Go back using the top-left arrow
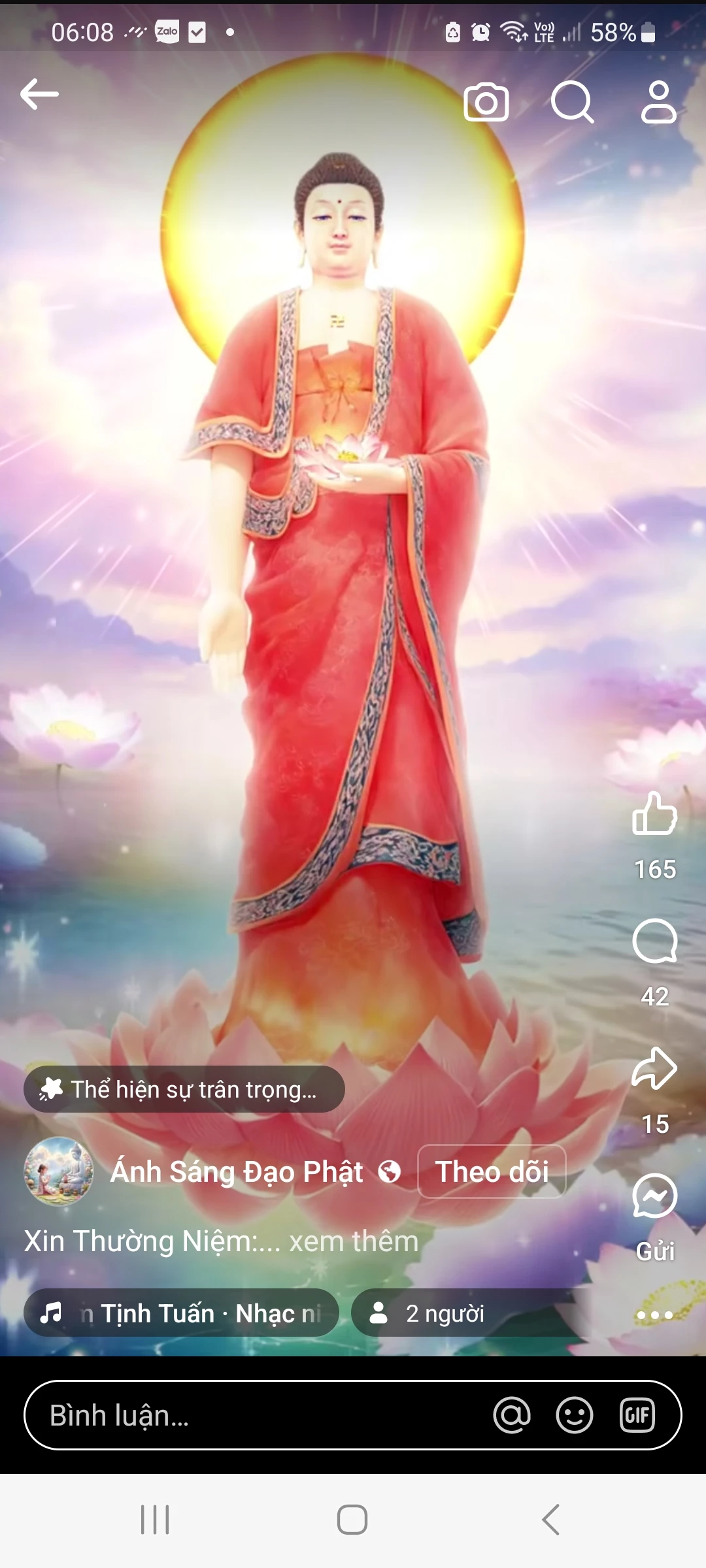 (x=39, y=95)
